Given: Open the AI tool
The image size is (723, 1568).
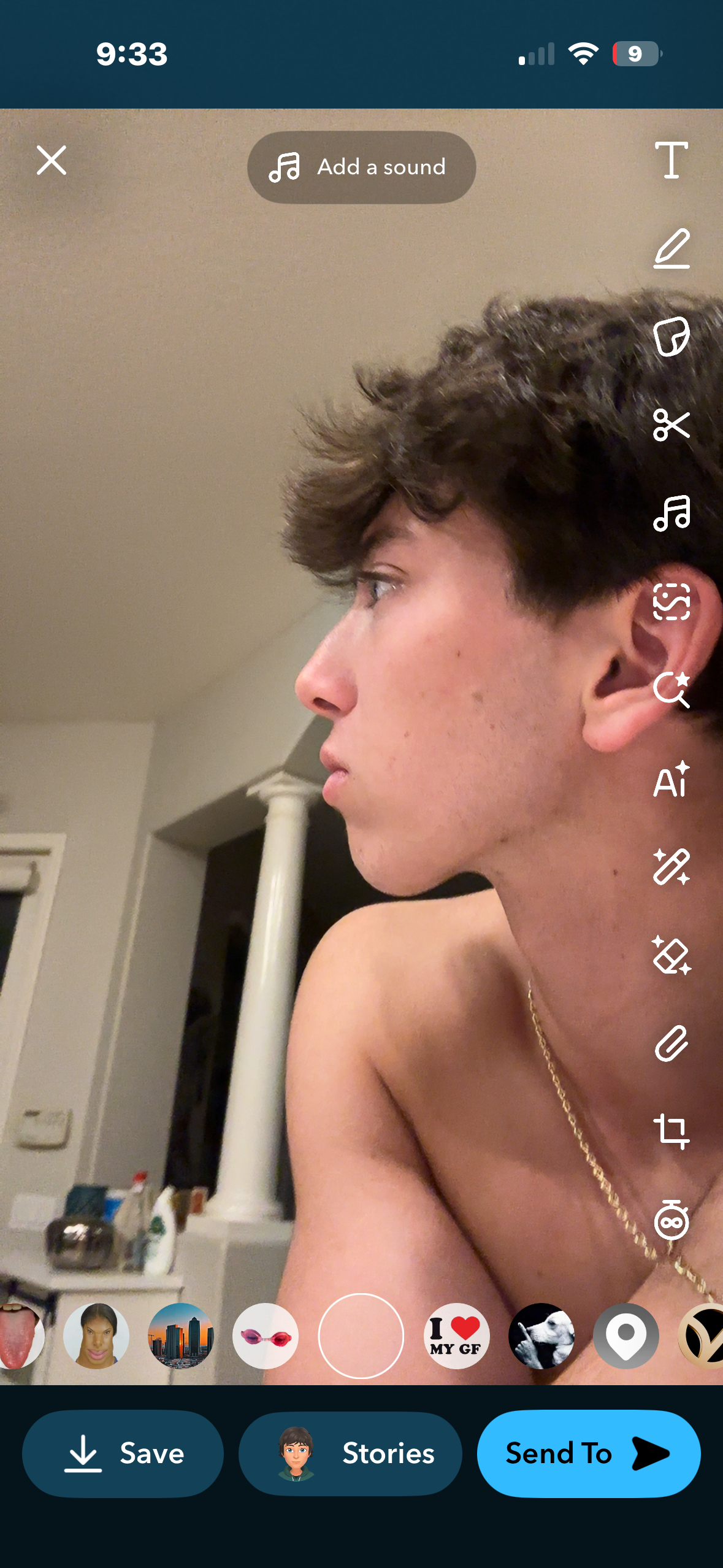Looking at the screenshot, I should [671, 780].
